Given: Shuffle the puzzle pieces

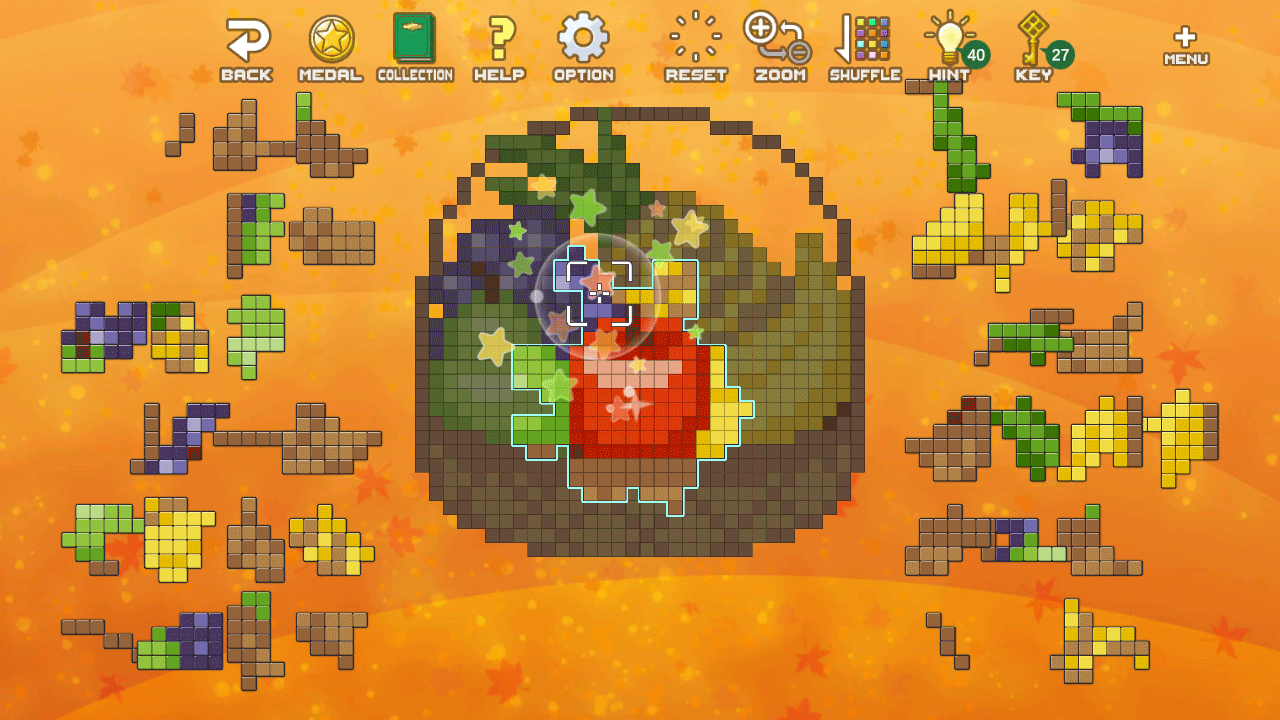Looking at the screenshot, I should (864, 47).
